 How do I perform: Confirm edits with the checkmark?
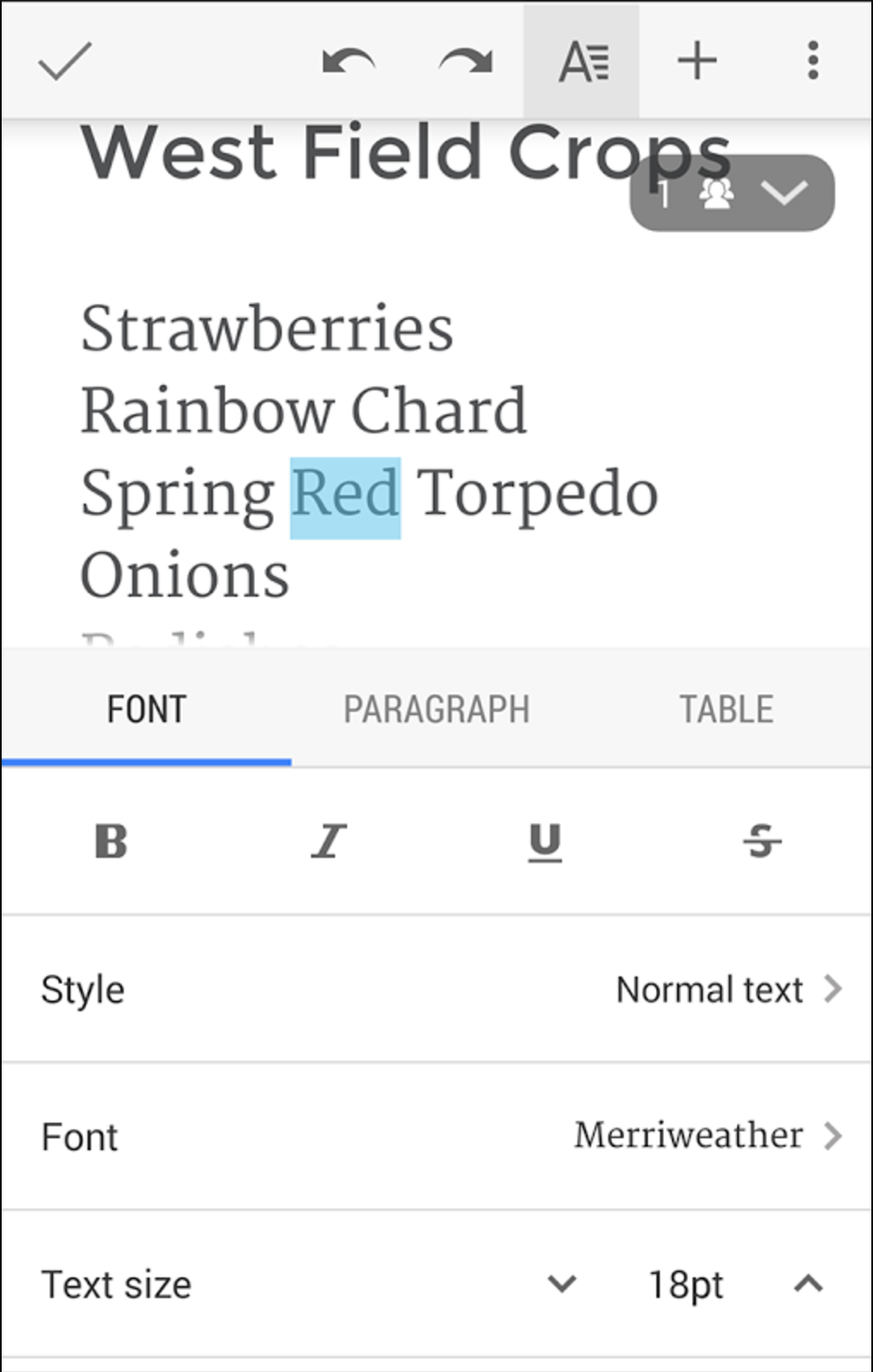pos(65,61)
